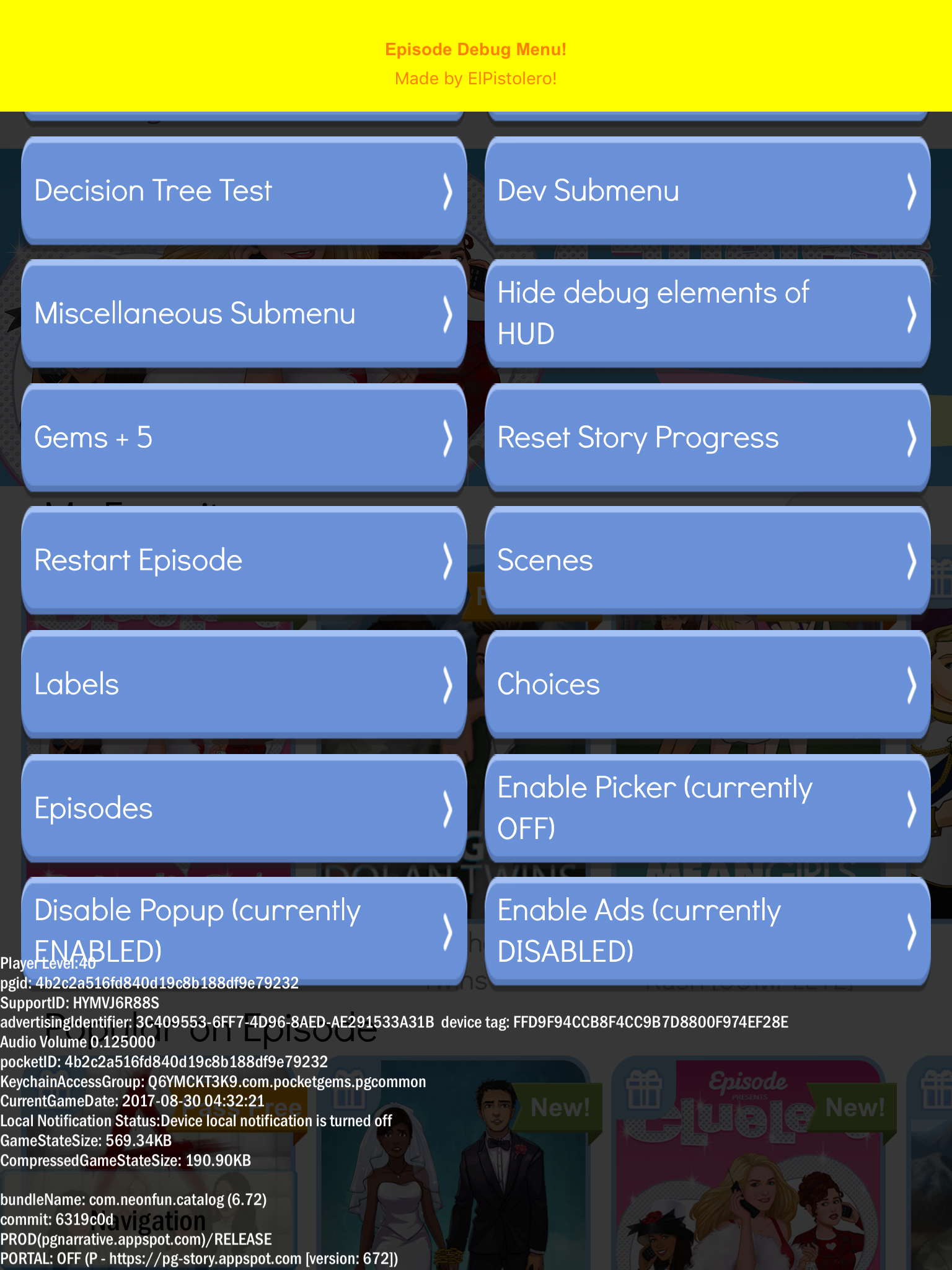Disable Popup, currently ENABLED
This screenshot has width=952, height=1270.
244,924
